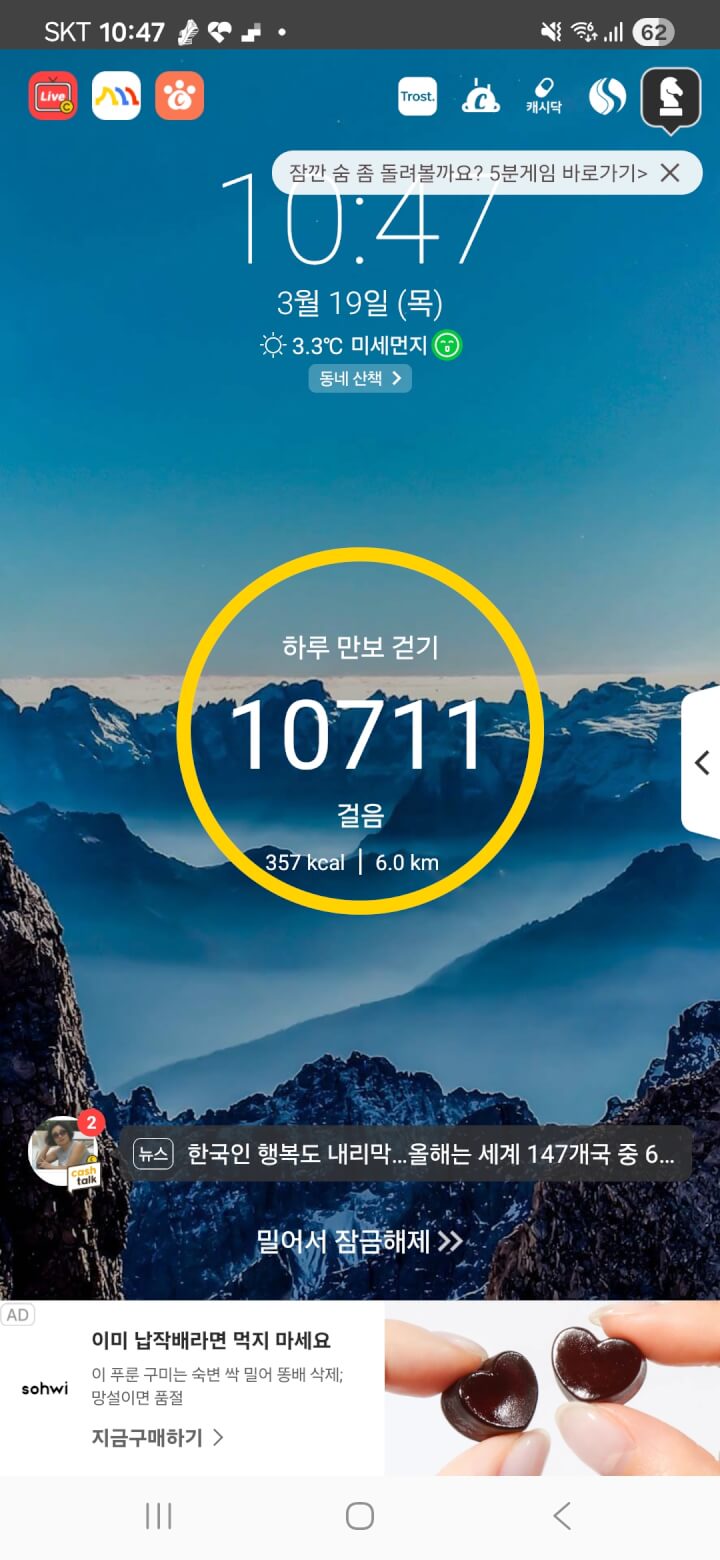
Task: Open the recent apps button
Action: tap(159, 1516)
